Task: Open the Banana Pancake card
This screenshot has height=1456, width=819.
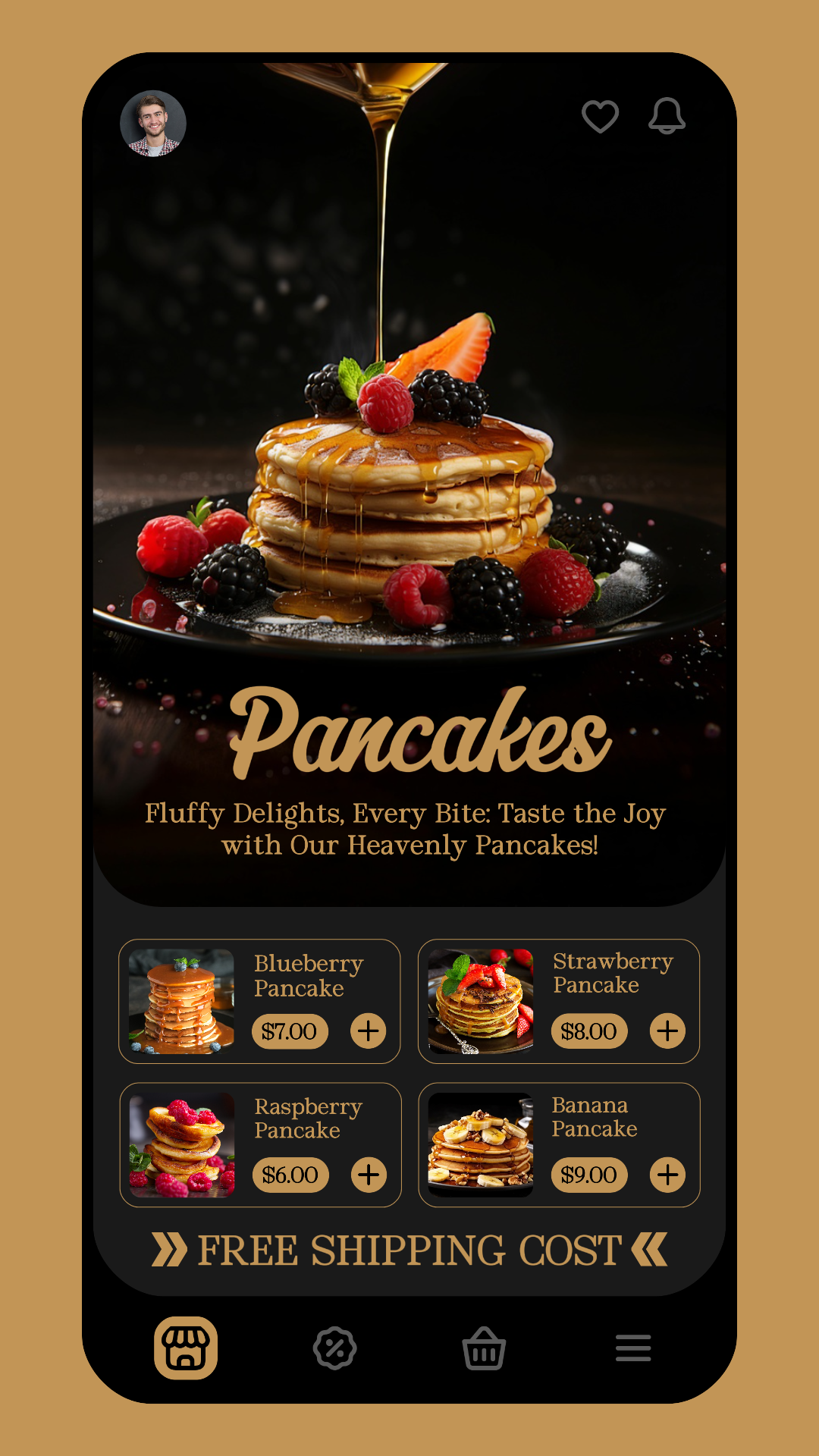Action: pos(559,1144)
